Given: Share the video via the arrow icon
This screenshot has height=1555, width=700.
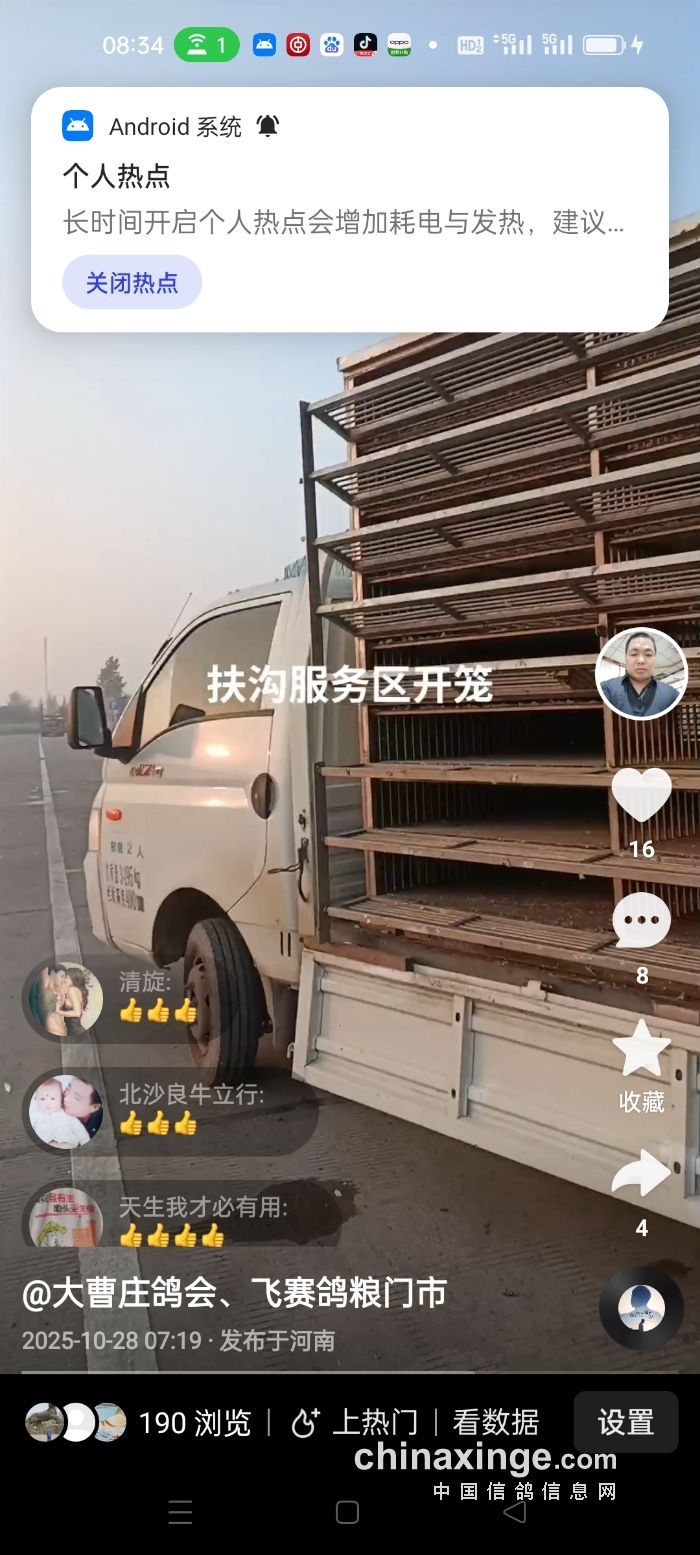Looking at the screenshot, I should coord(641,1174).
